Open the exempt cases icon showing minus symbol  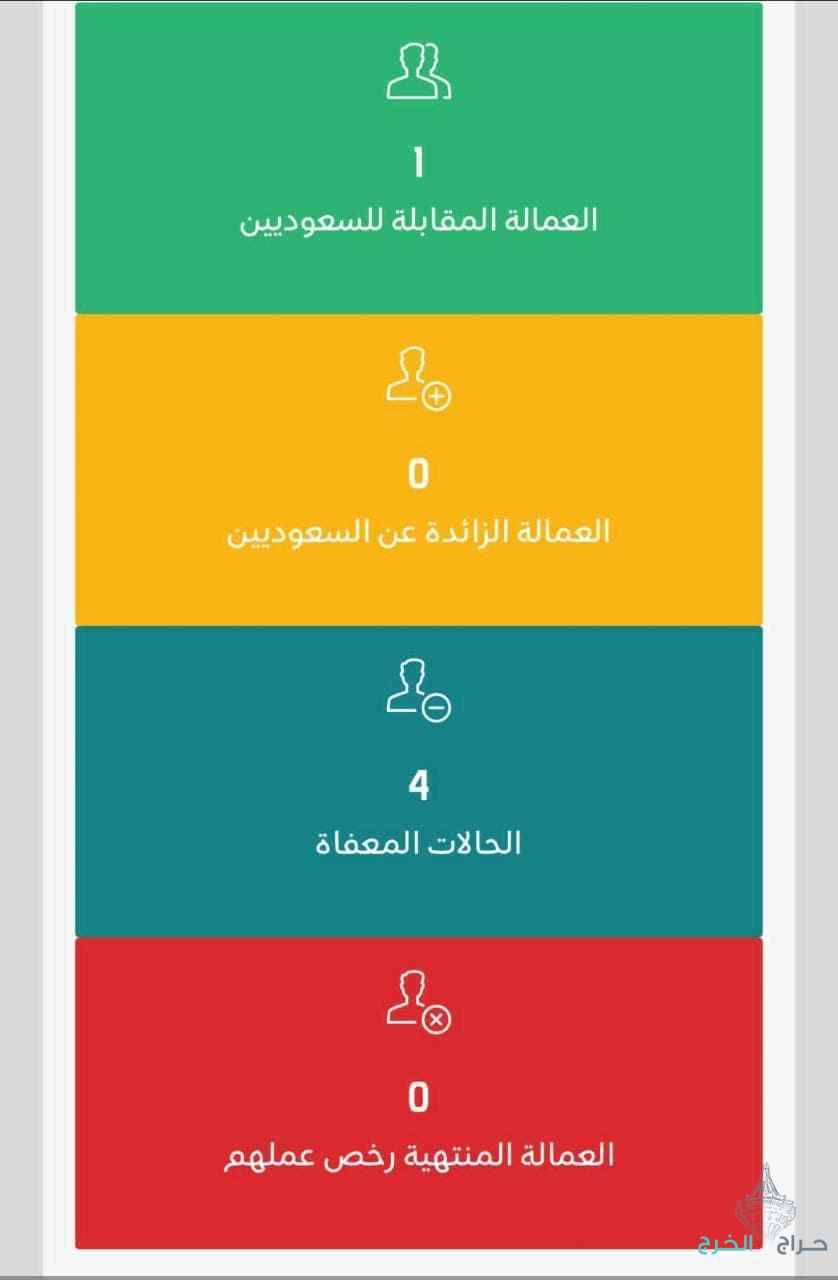click(418, 697)
